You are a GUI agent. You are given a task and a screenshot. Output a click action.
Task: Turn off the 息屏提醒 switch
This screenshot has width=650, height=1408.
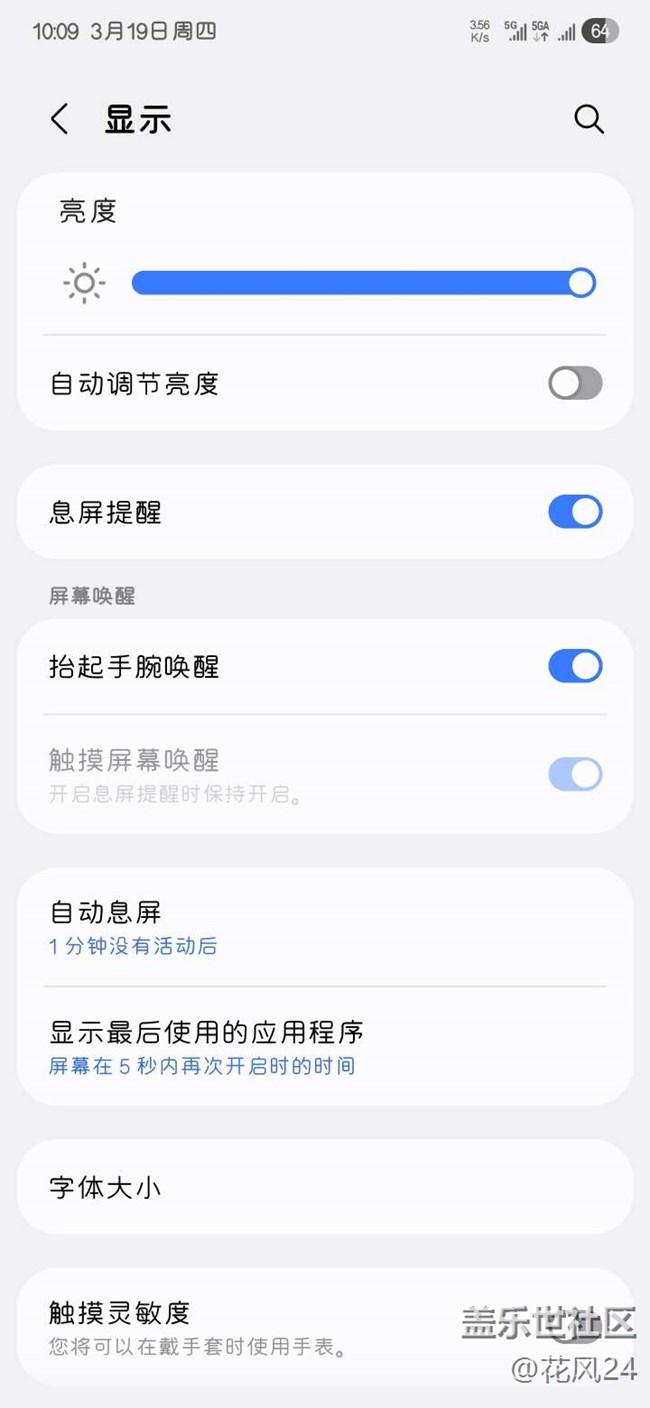click(575, 512)
